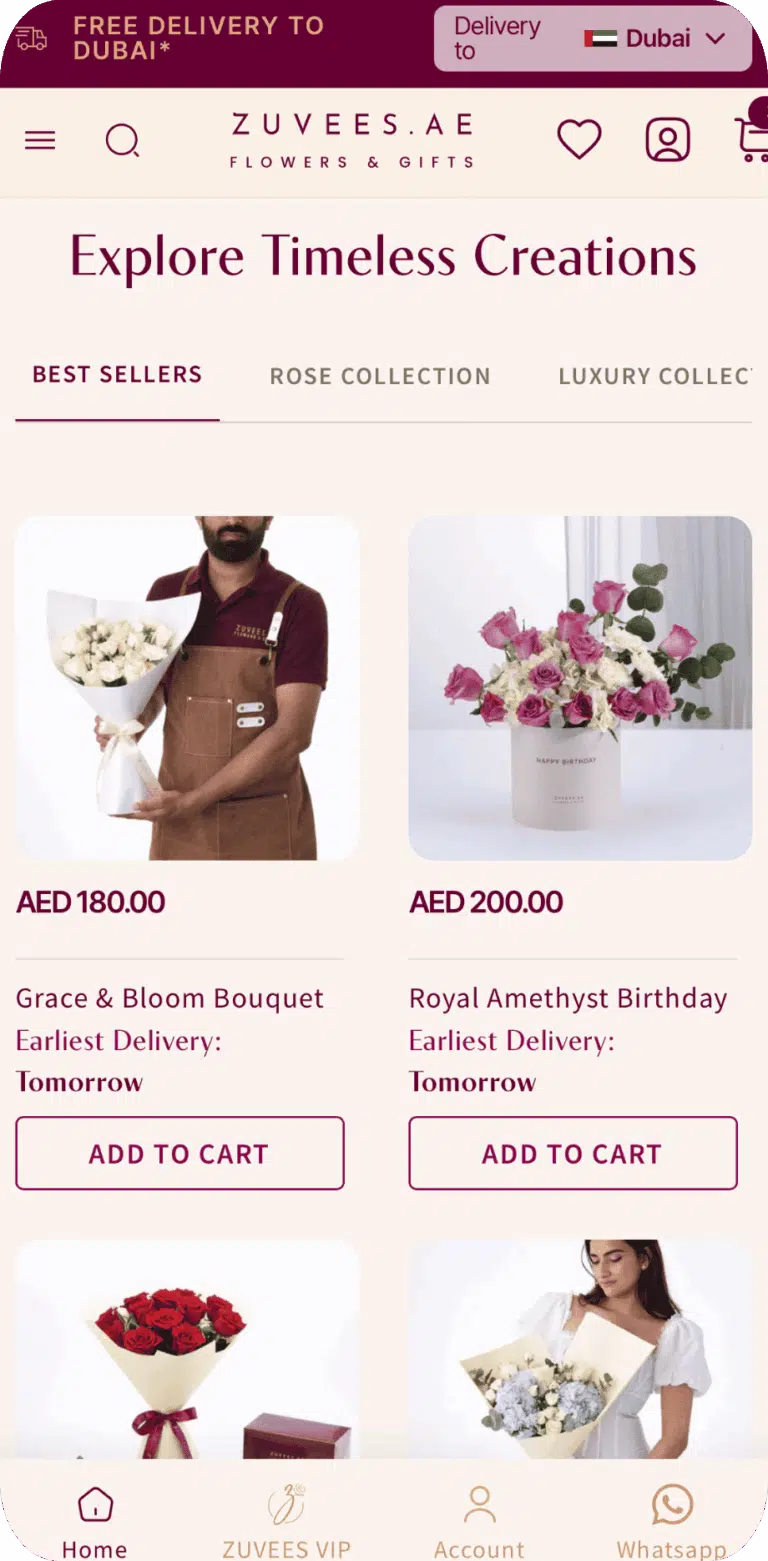
Task: Open the wishlist heart icon
Action: pos(579,140)
